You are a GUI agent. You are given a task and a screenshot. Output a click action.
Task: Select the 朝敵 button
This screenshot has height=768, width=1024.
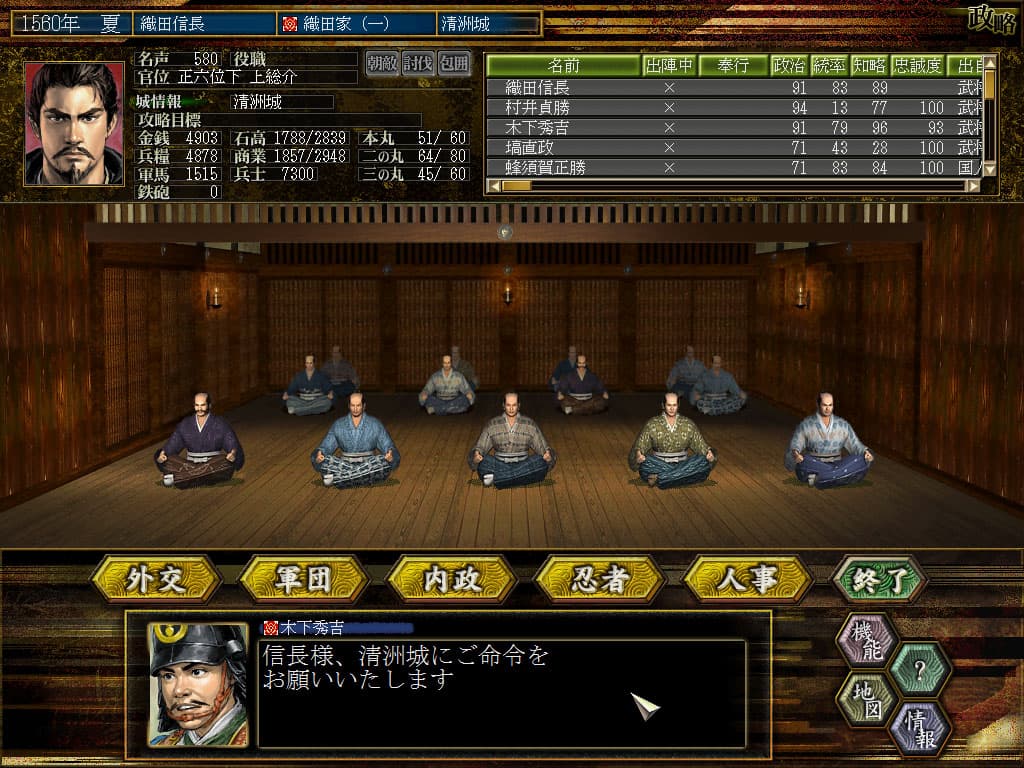pos(381,63)
